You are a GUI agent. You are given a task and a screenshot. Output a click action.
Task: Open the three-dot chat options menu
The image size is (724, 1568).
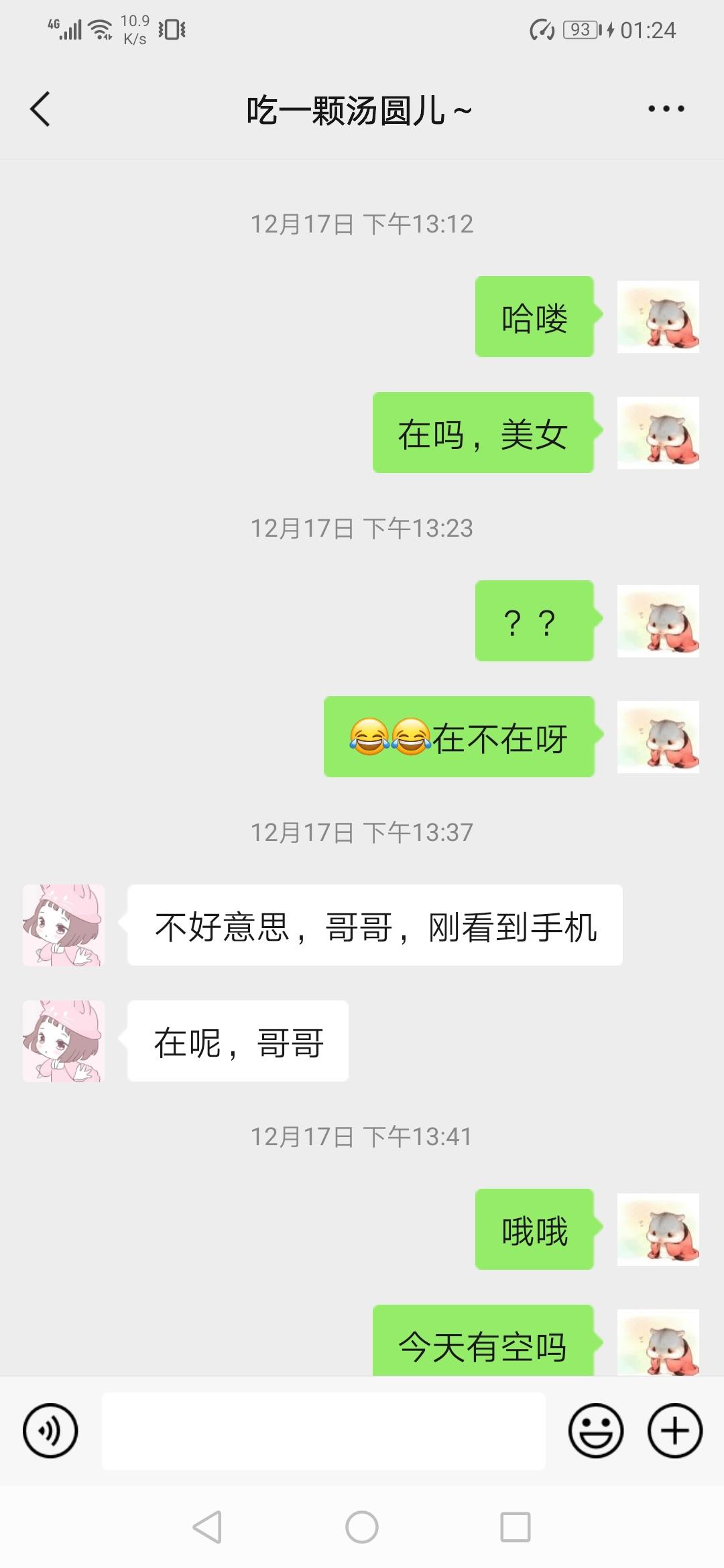pos(666,109)
